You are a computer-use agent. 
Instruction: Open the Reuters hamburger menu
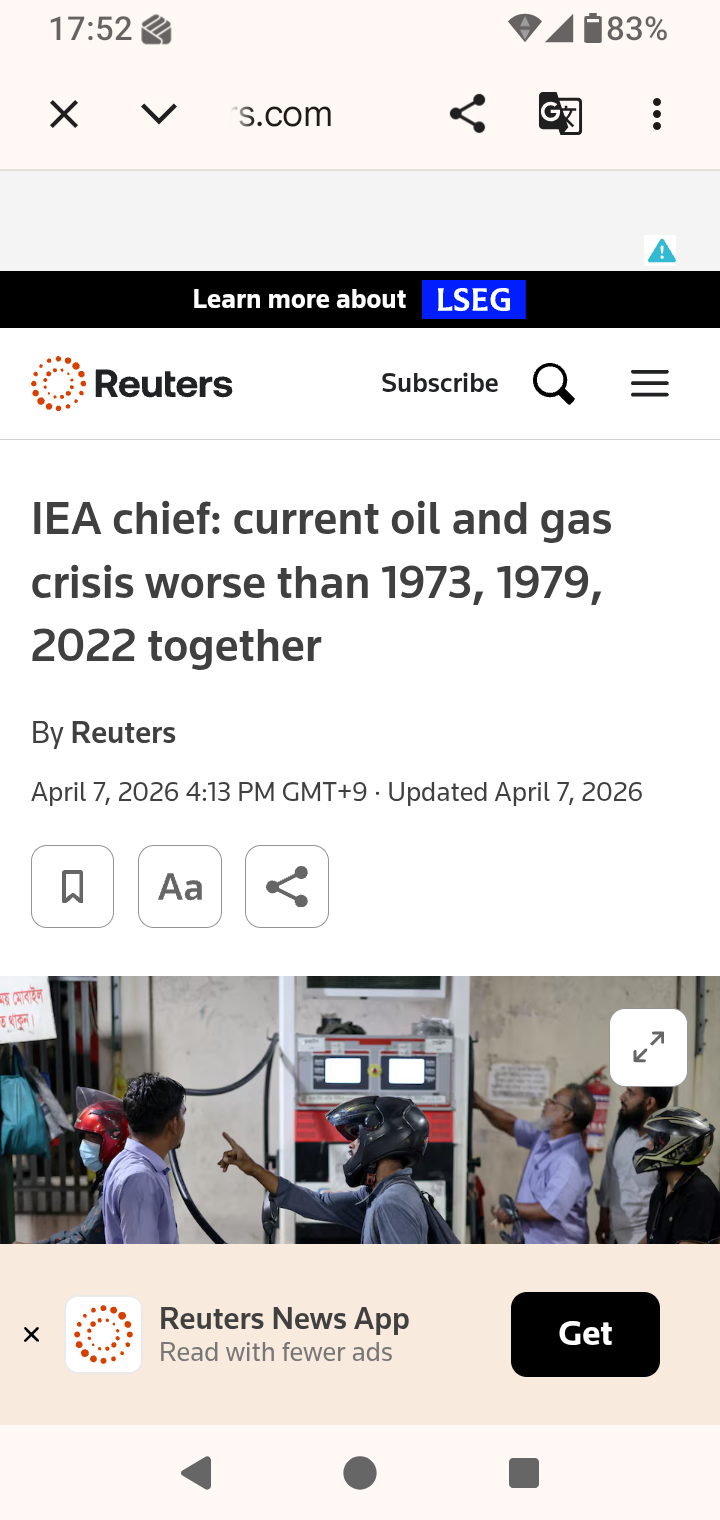click(x=649, y=383)
